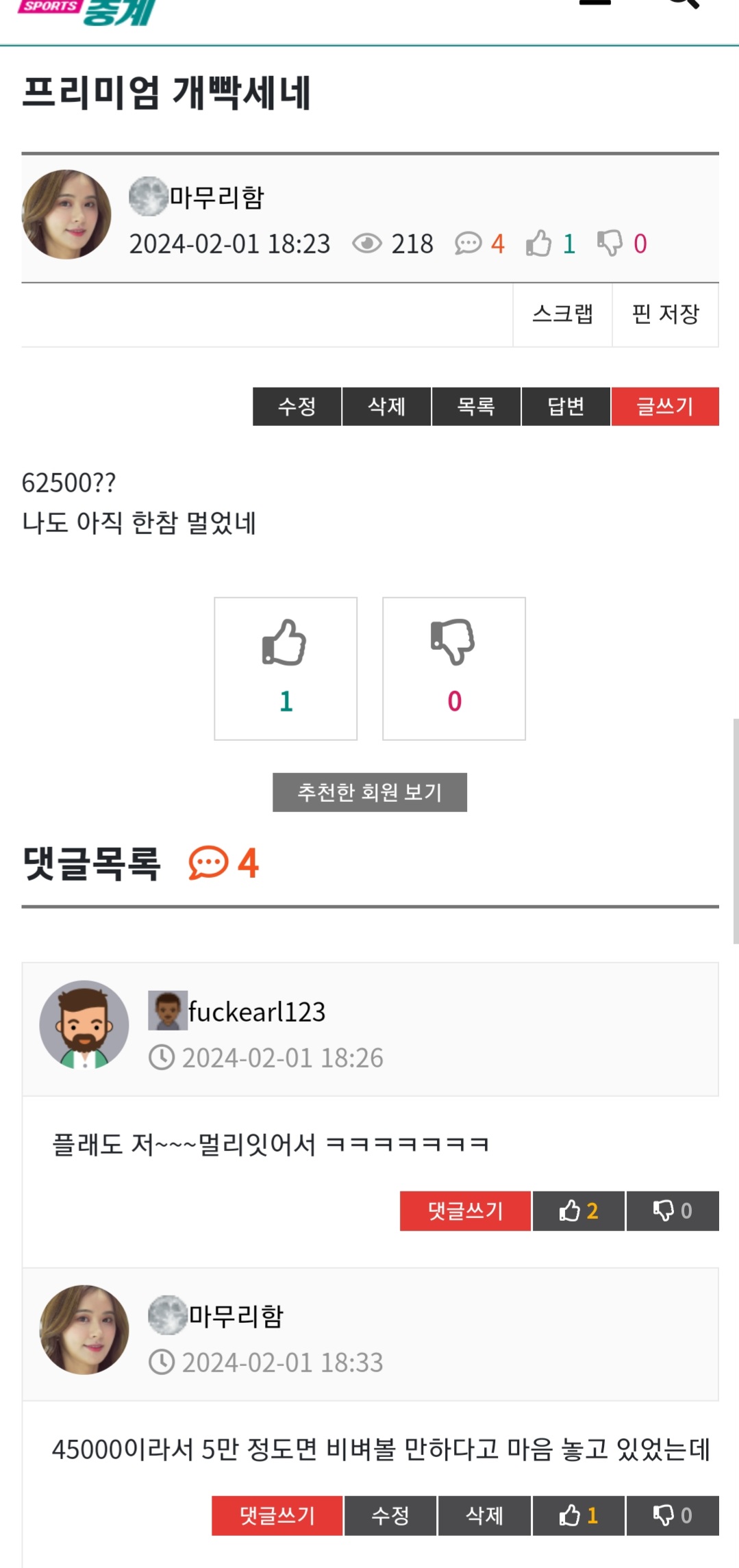
Task: Edit the 45000 comment with 수정
Action: [x=390, y=1515]
